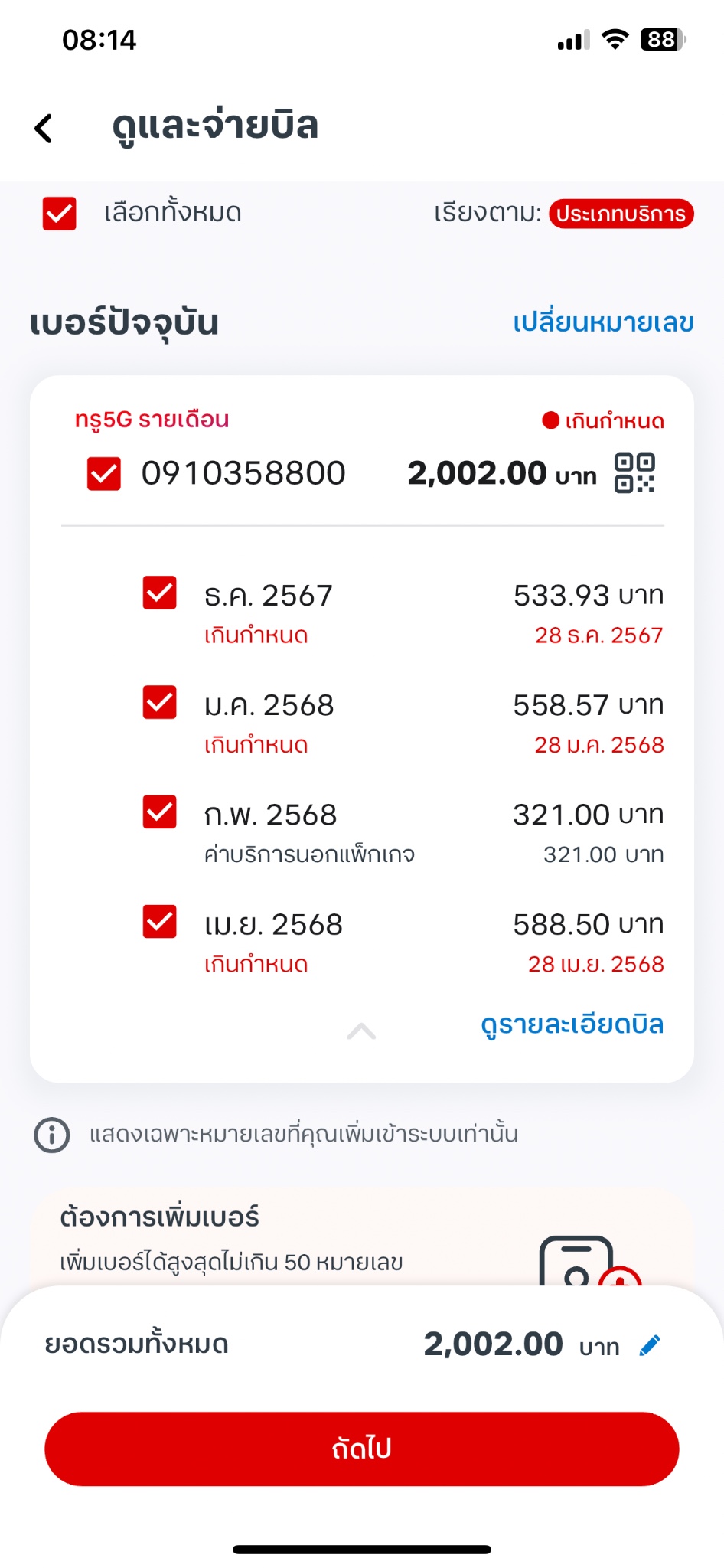
Task: Open the ต้องการเพิ่มเบอร์ add-number card
Action: [x=362, y=1239]
